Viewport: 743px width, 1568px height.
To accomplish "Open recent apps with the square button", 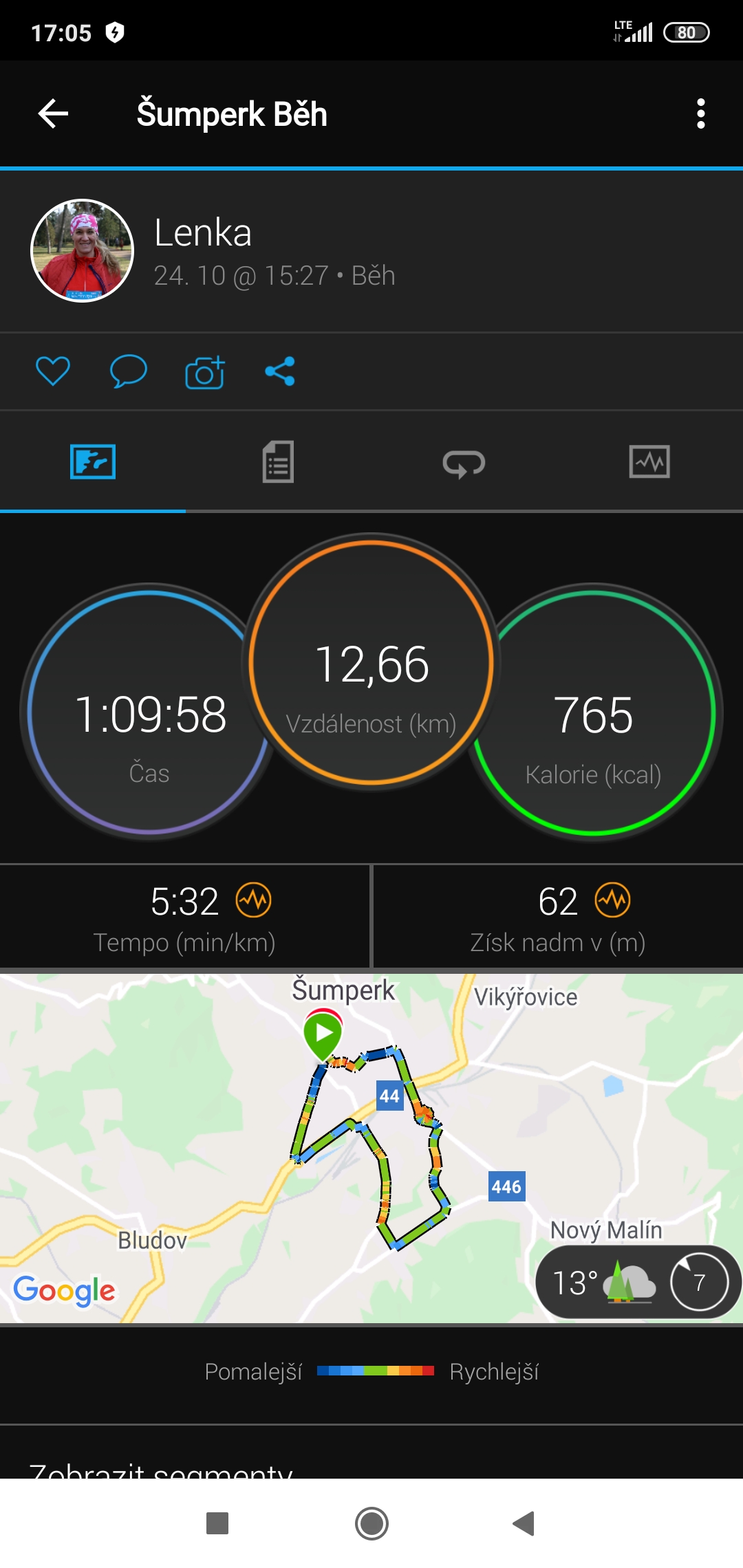I will pyautogui.click(x=217, y=1523).
